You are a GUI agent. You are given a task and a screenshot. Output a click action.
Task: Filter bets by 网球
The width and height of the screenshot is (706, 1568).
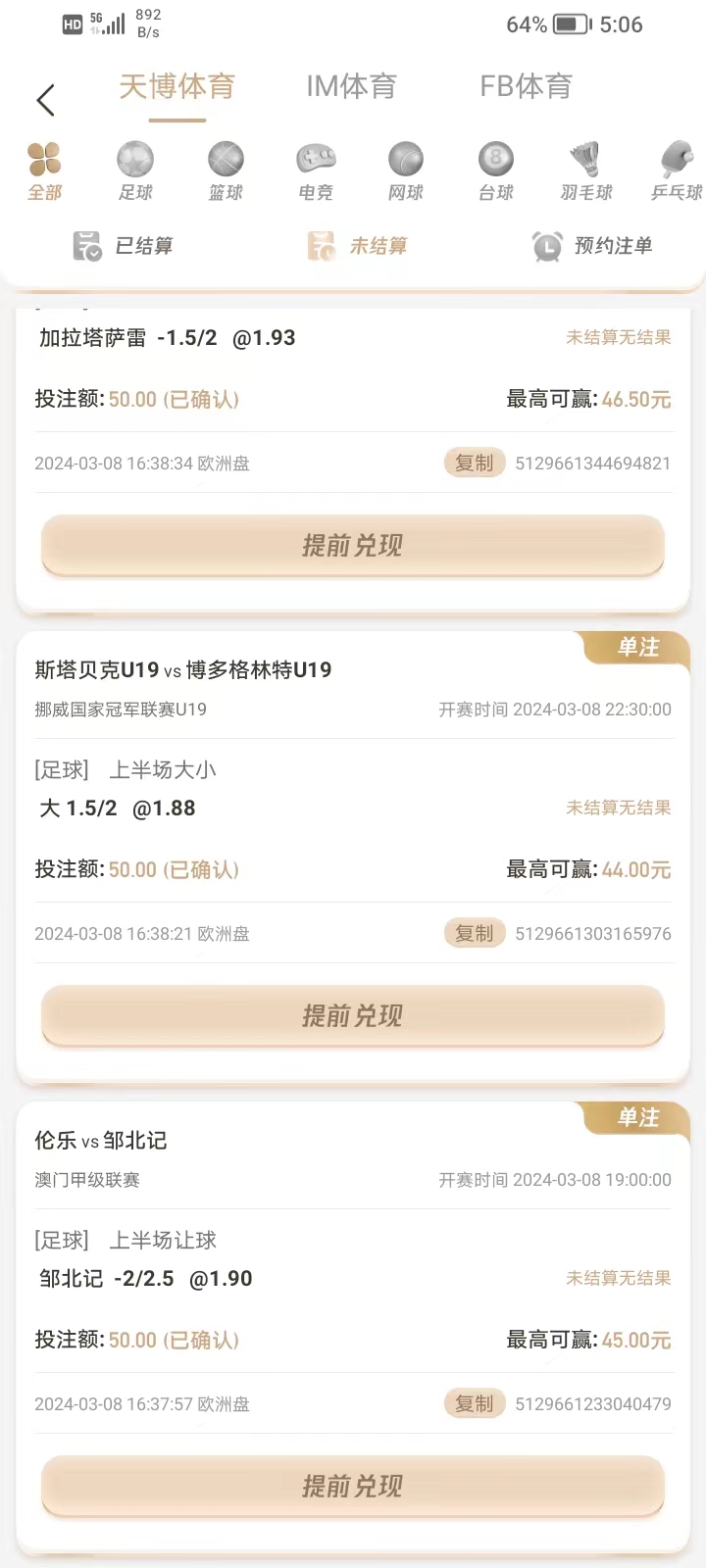coord(406,171)
